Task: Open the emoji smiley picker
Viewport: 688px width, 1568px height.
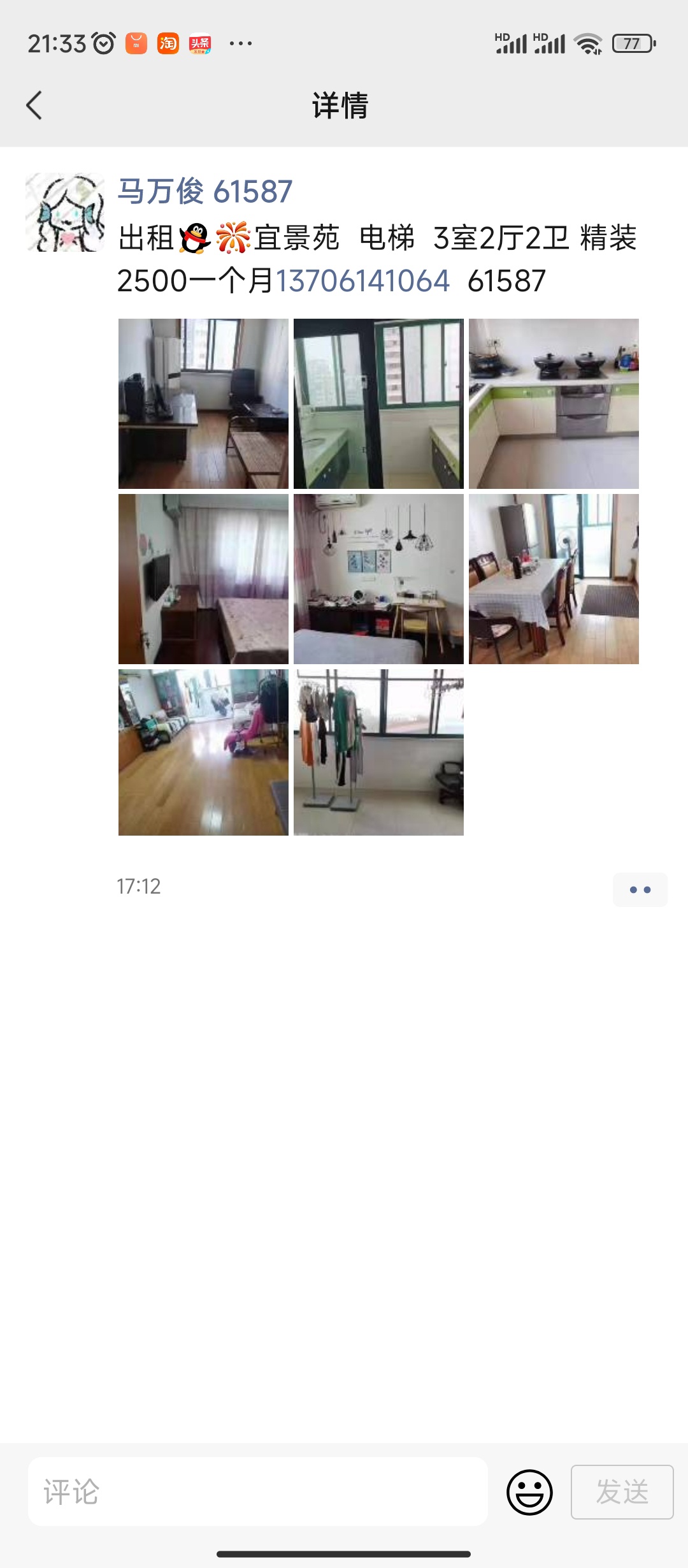Action: click(529, 1492)
